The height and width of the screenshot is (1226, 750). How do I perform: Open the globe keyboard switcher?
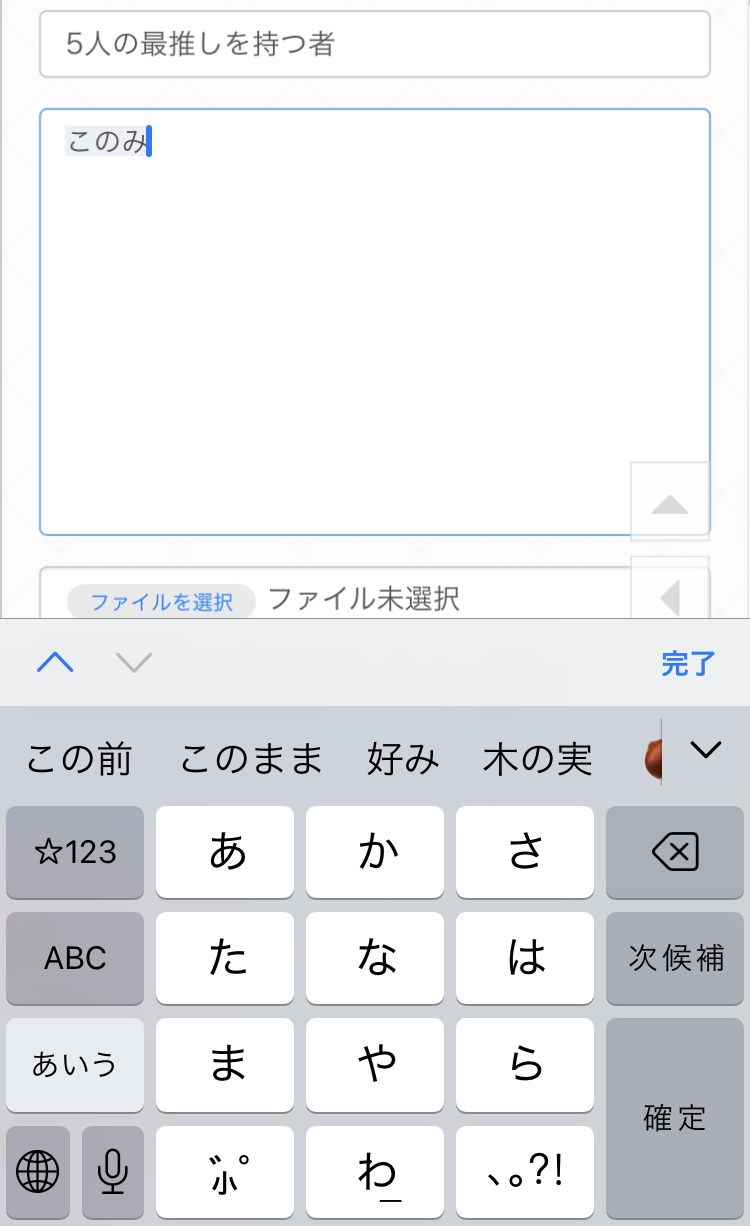[38, 1171]
